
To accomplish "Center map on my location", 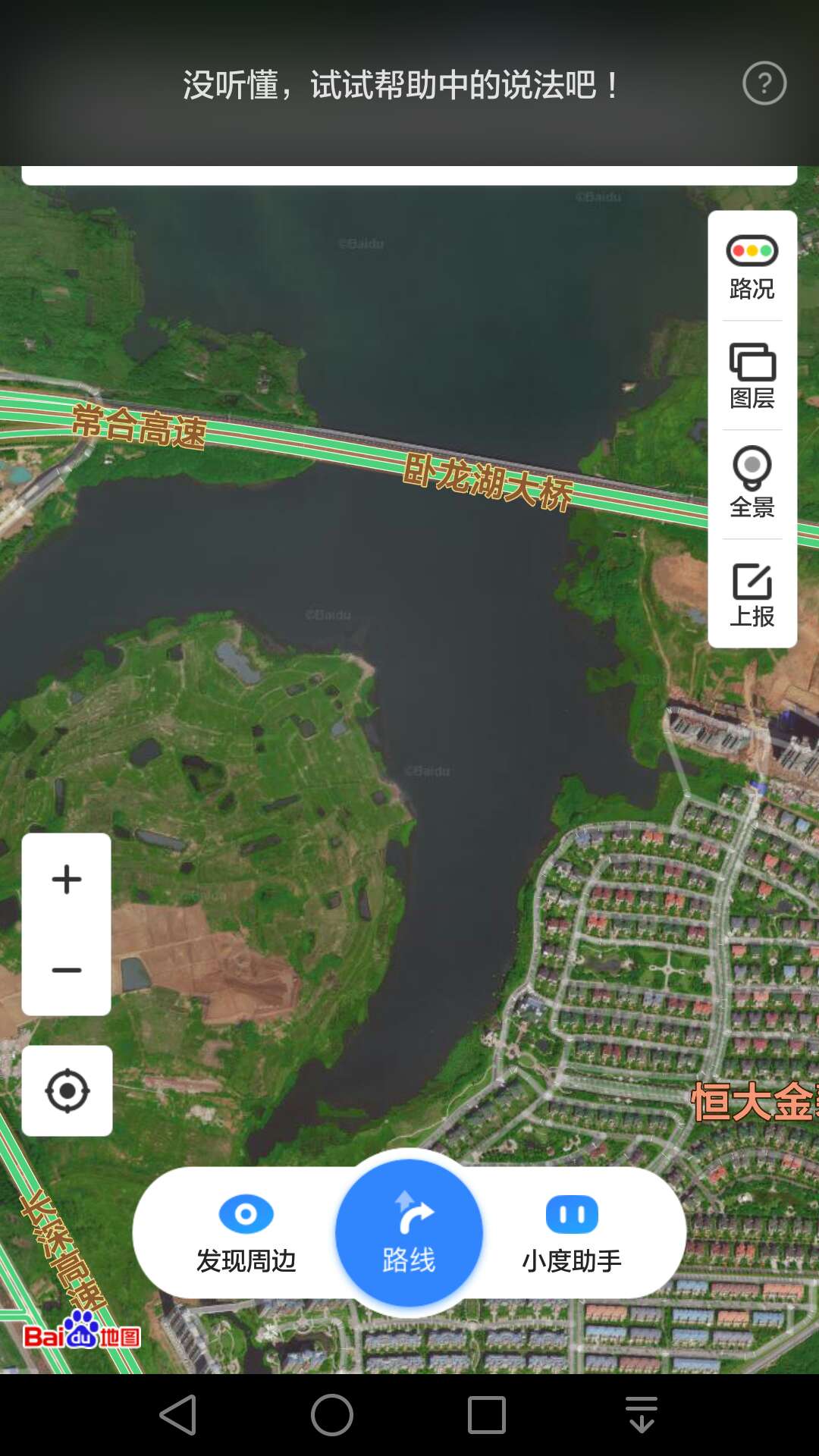I will click(x=67, y=1090).
